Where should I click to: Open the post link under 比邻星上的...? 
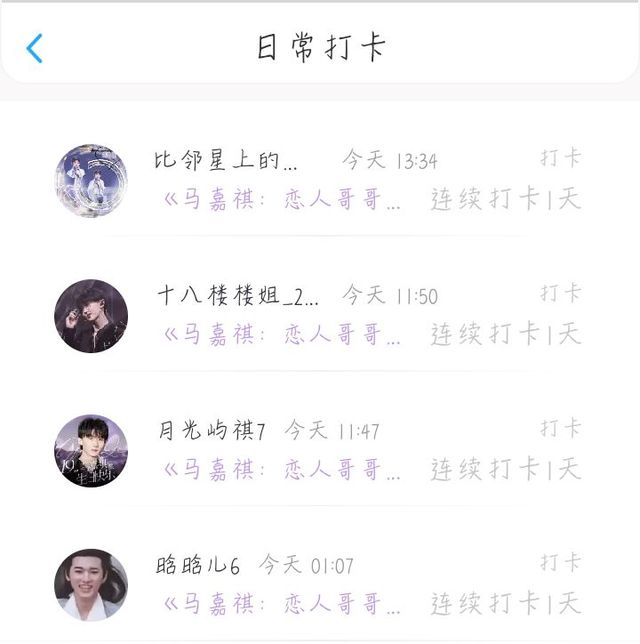click(282, 200)
